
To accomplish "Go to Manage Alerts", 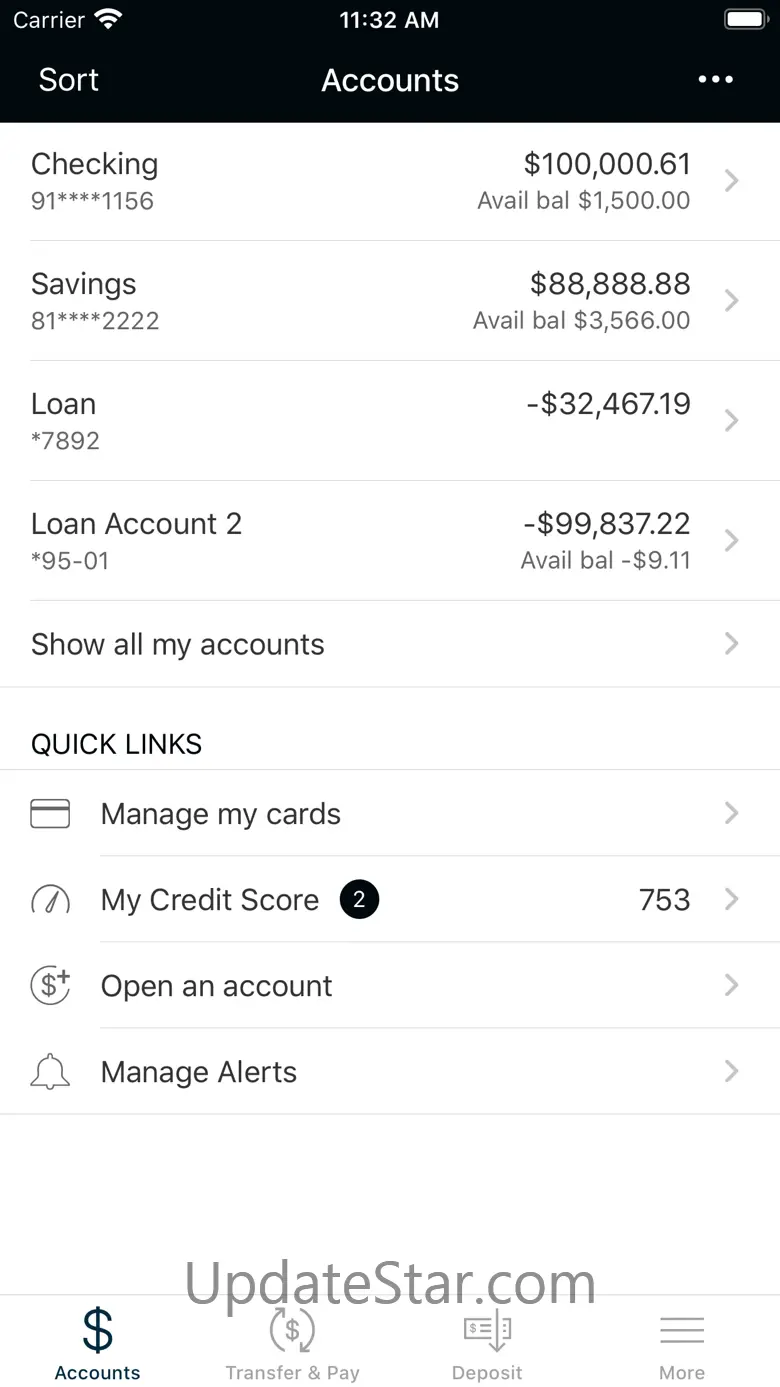I will (x=390, y=1072).
